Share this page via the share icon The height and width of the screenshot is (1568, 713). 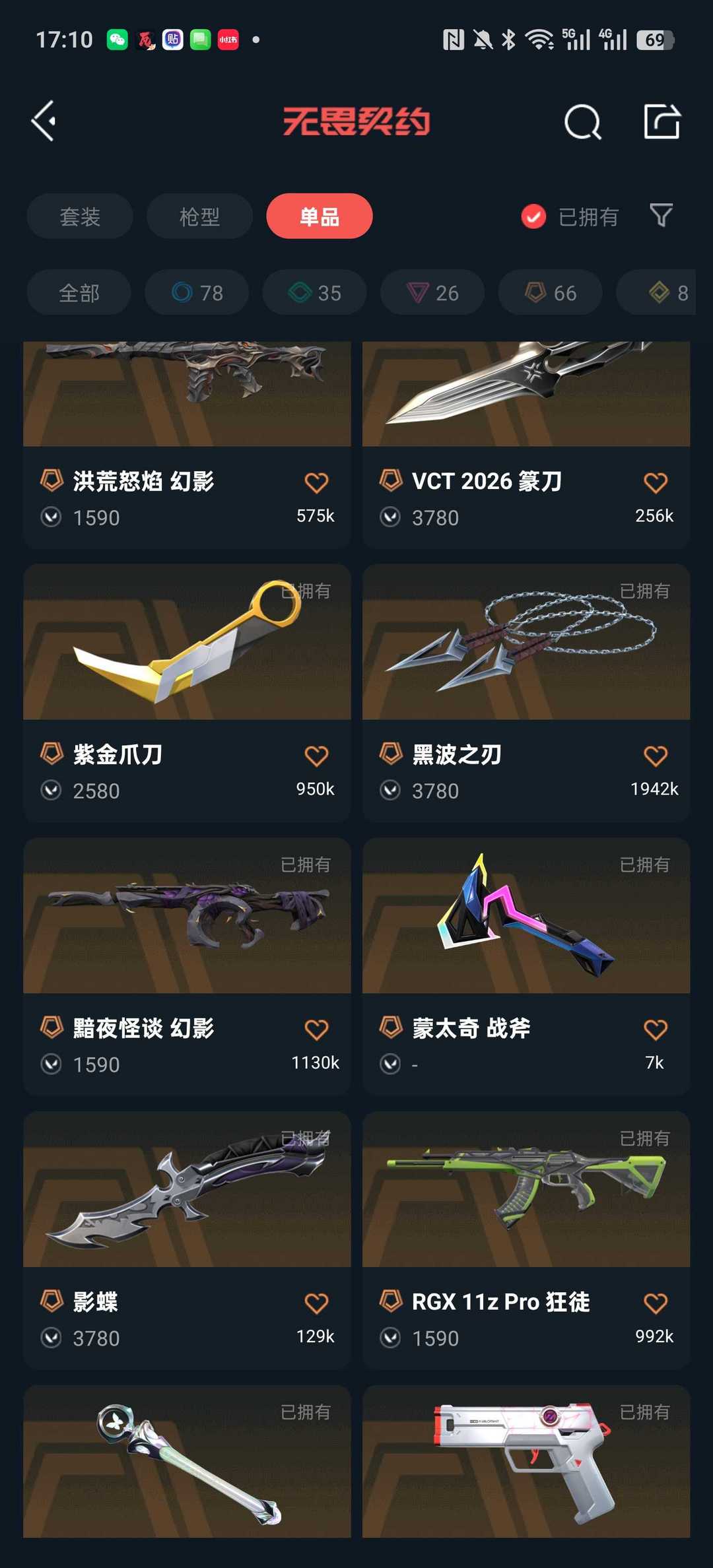point(662,121)
